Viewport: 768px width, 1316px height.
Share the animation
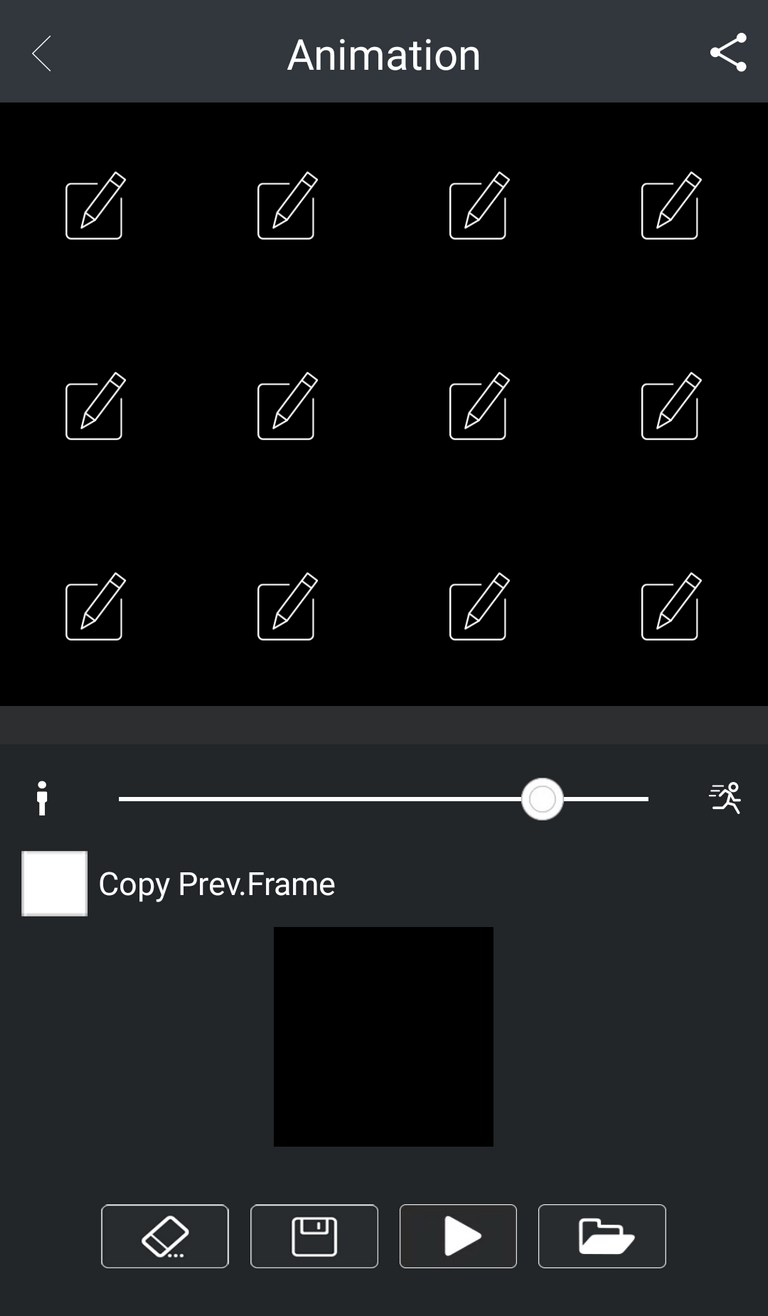[x=728, y=53]
